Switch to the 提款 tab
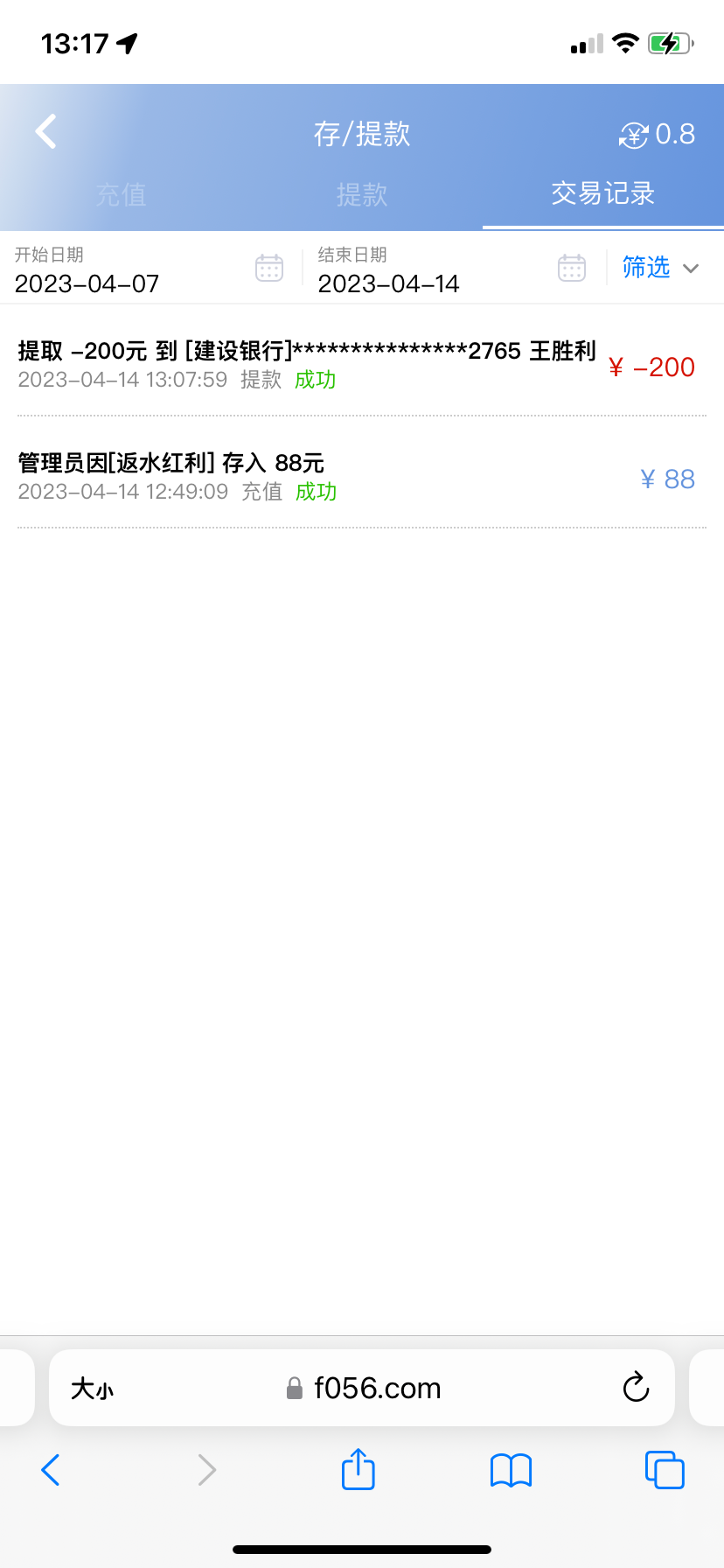Viewport: 724px width, 1568px height. 362,194
